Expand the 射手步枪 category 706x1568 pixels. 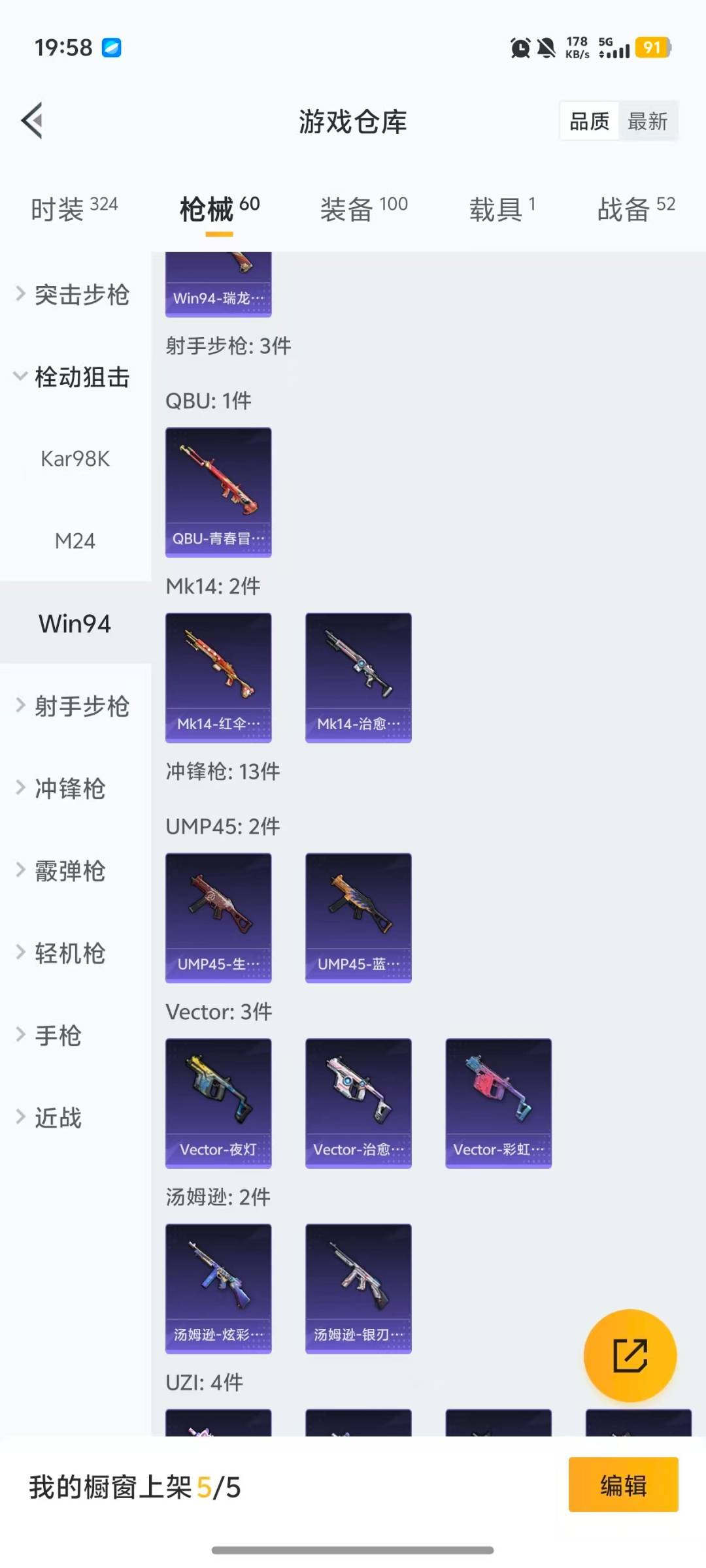(x=75, y=706)
